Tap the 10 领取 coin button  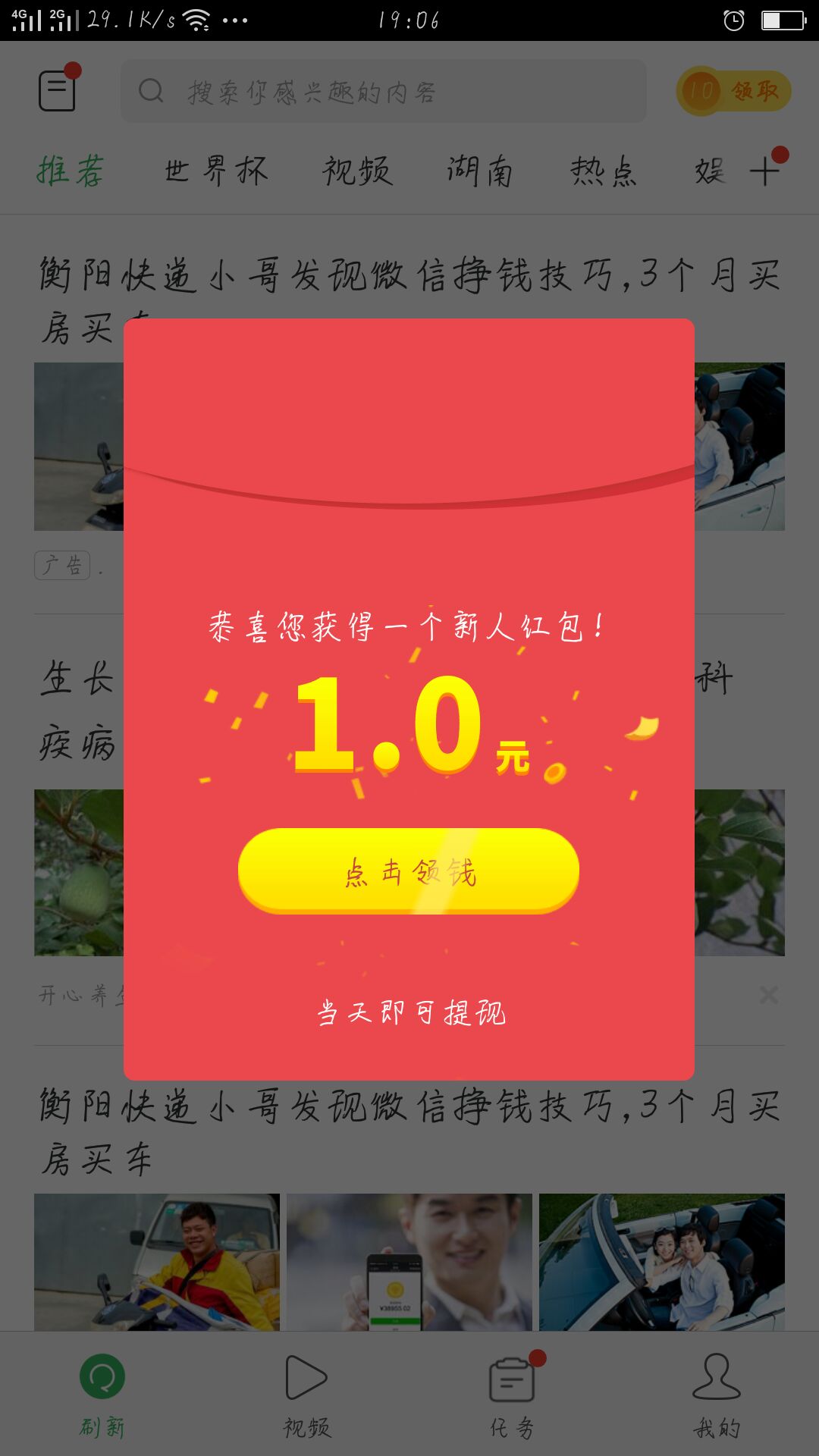click(x=733, y=91)
